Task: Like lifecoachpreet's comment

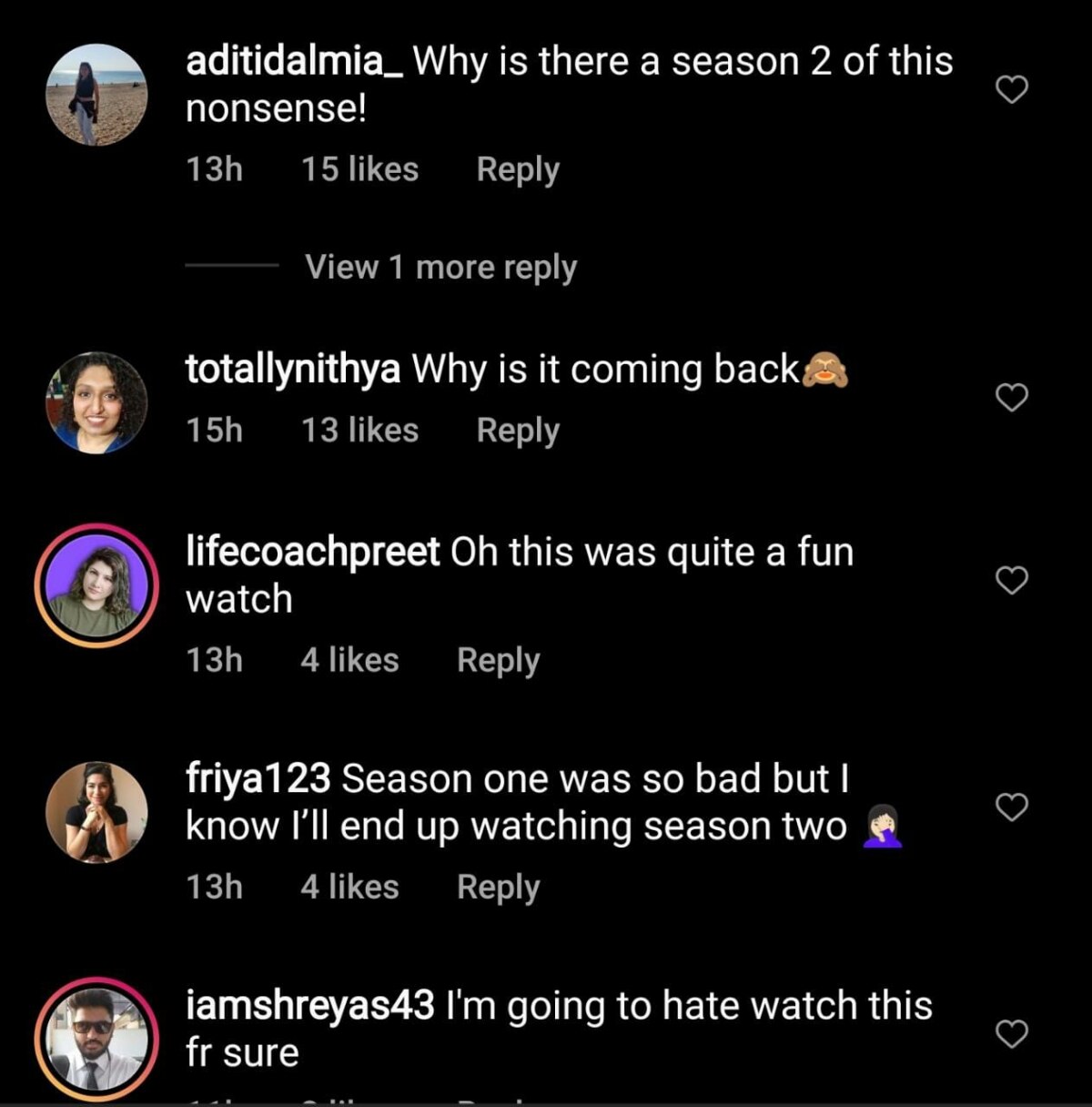Action: (x=1012, y=580)
